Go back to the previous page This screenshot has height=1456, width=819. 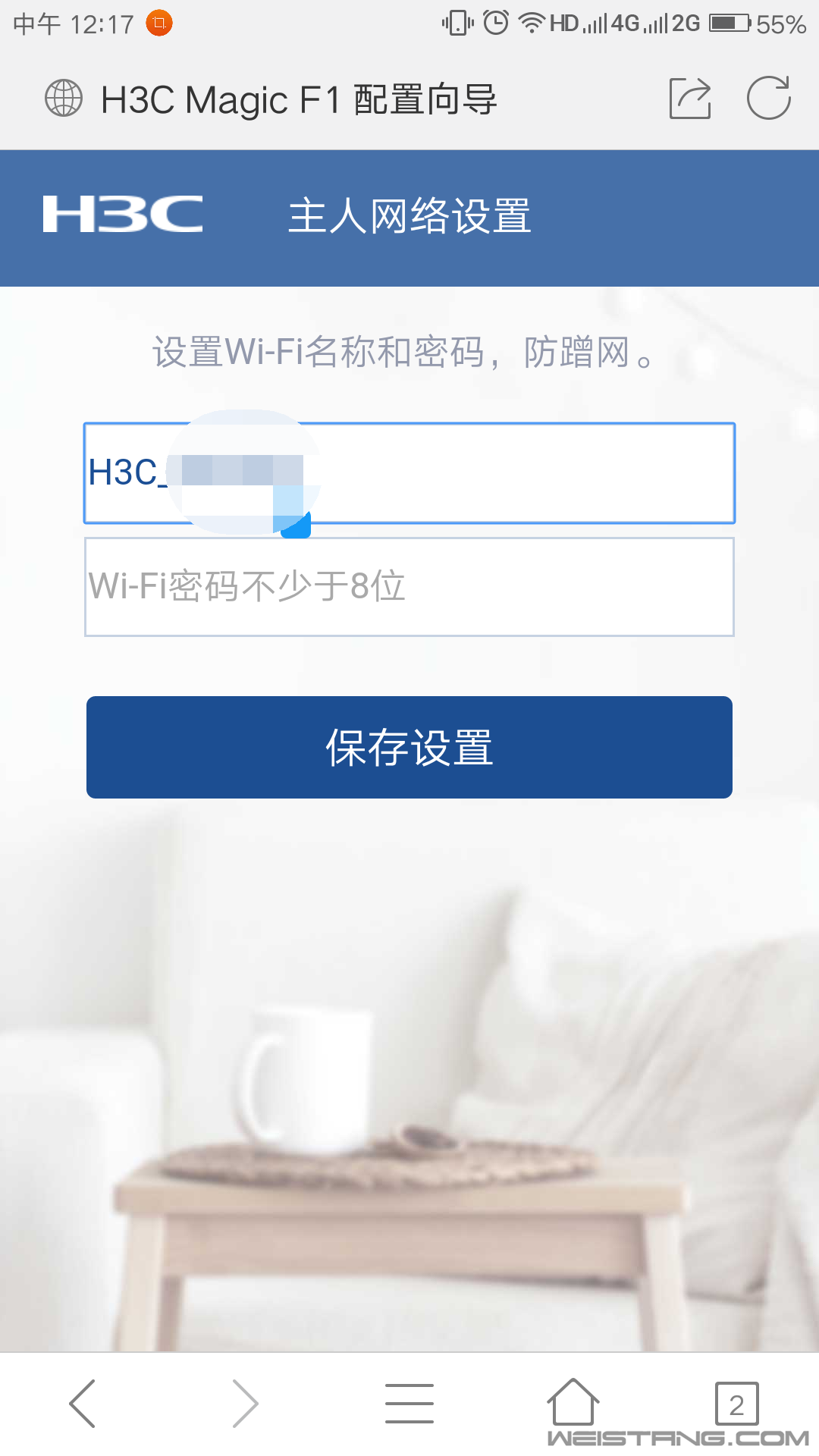coord(83,1403)
